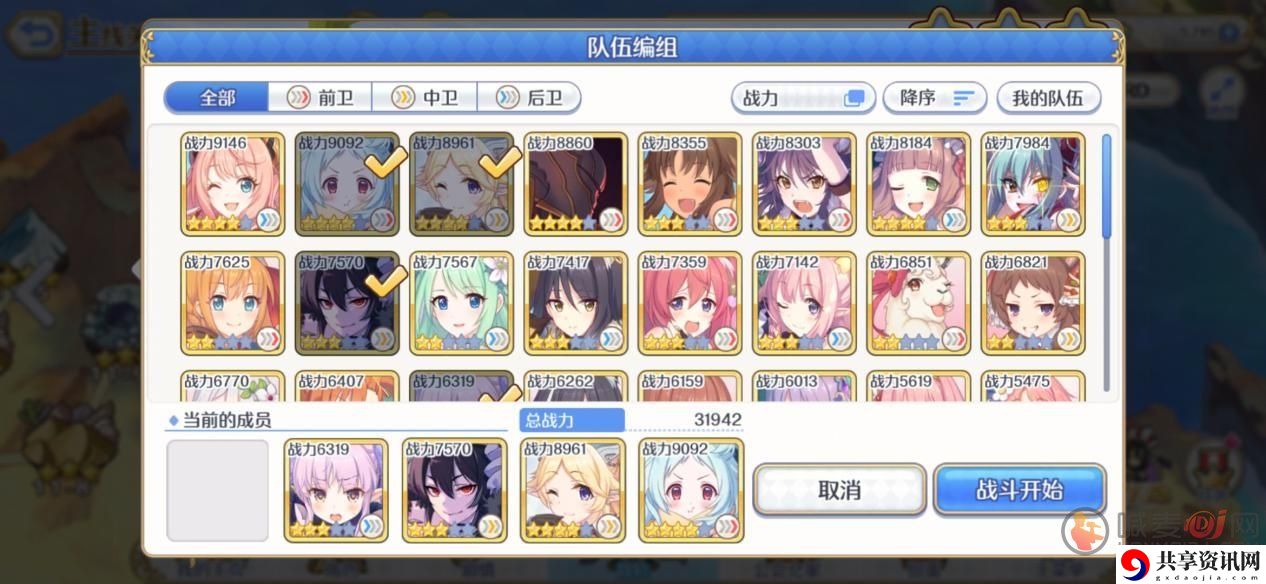Remove 战力6319 from current members
The image size is (1266, 584).
(x=336, y=491)
